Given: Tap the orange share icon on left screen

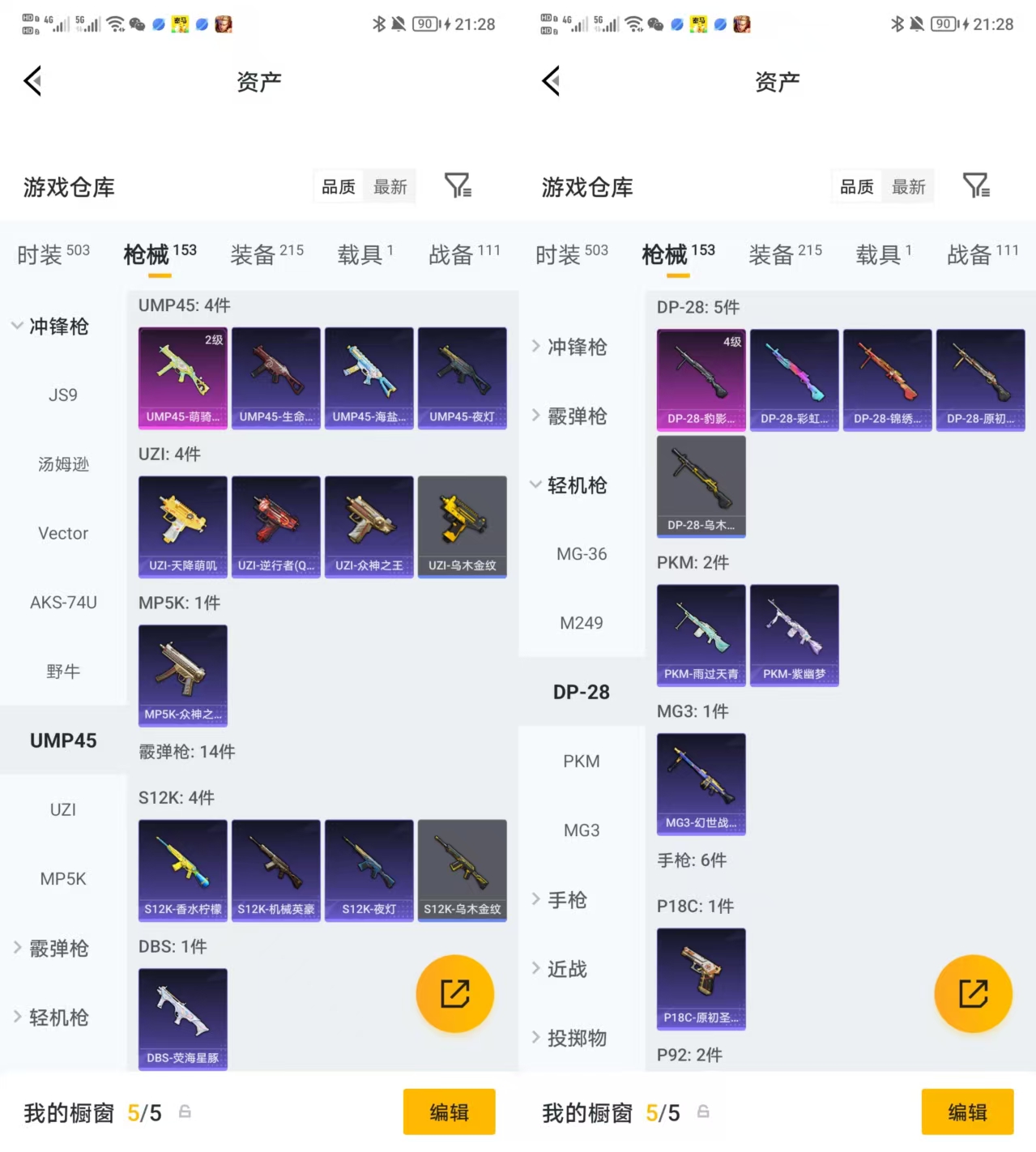Looking at the screenshot, I should tap(454, 993).
